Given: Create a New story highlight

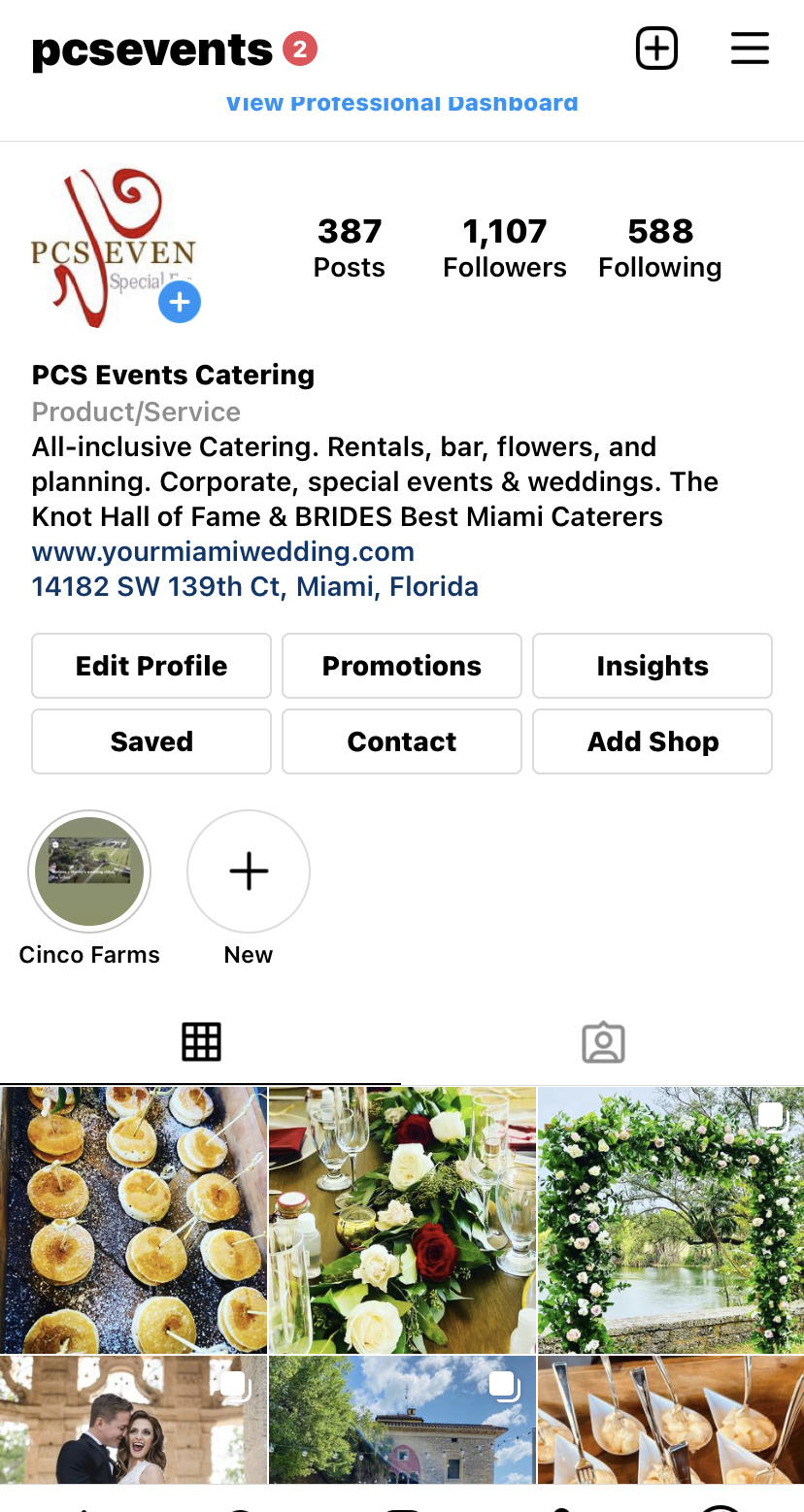Looking at the screenshot, I should [x=249, y=871].
